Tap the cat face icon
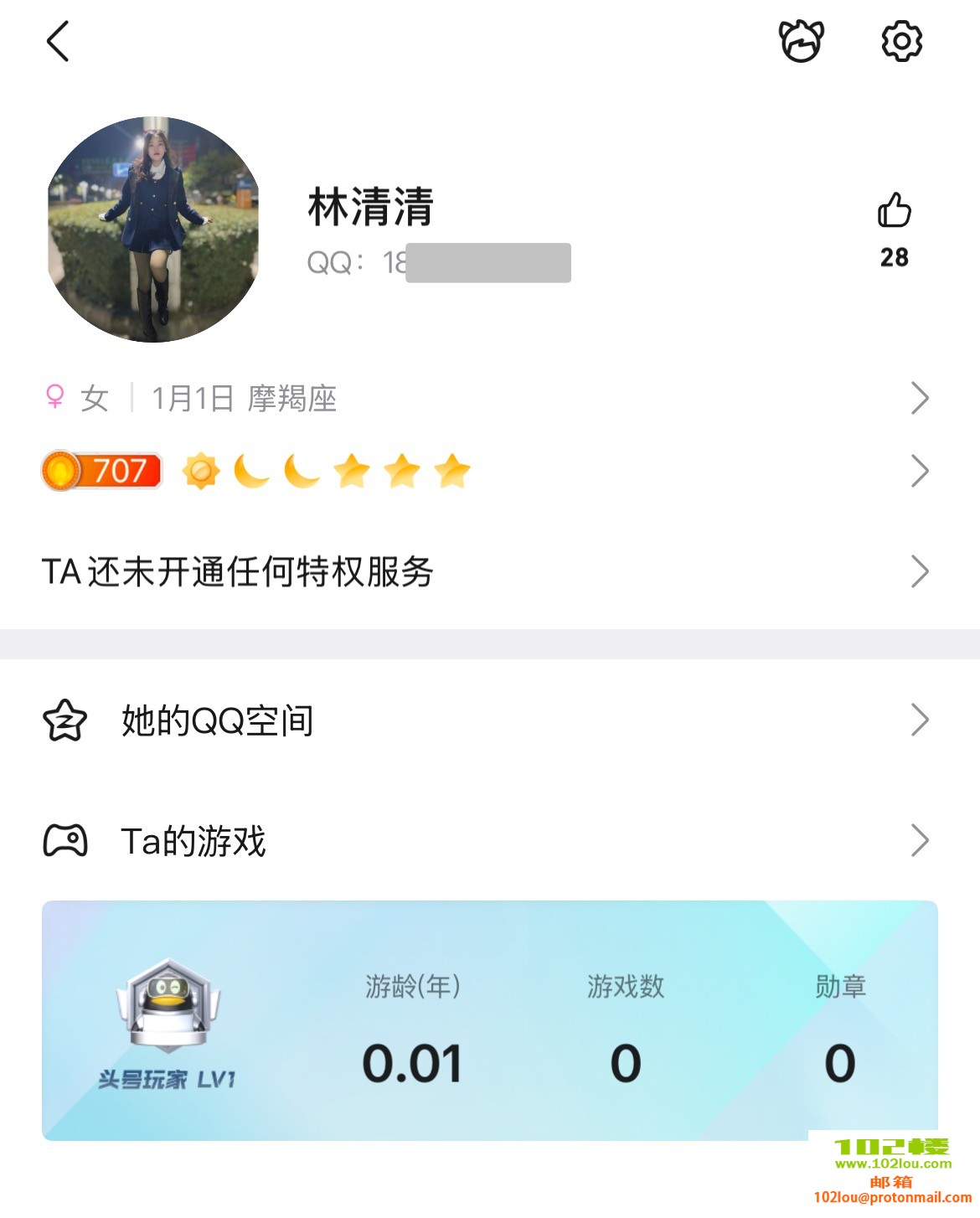Screen dimensions: 980x1218 tap(802, 41)
